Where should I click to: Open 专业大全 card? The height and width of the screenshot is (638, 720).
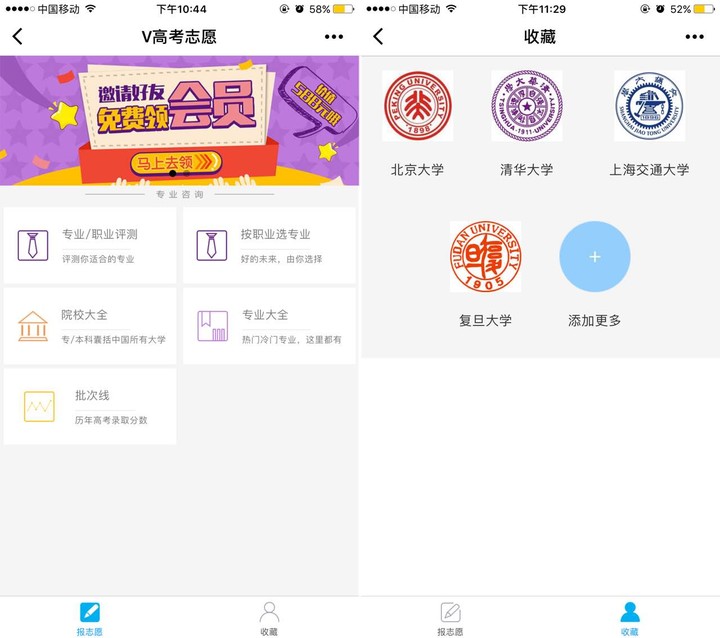coord(269,326)
